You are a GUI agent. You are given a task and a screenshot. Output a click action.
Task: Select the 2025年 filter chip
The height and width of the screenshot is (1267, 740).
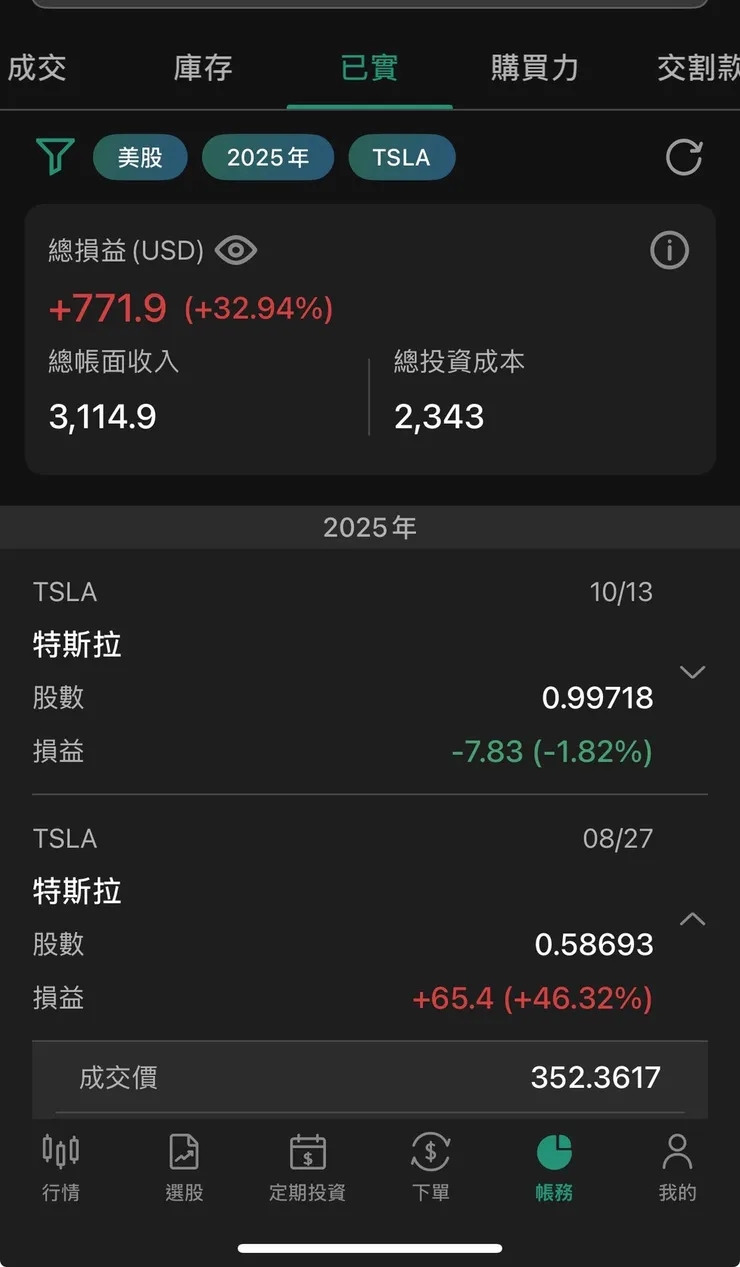coord(268,157)
